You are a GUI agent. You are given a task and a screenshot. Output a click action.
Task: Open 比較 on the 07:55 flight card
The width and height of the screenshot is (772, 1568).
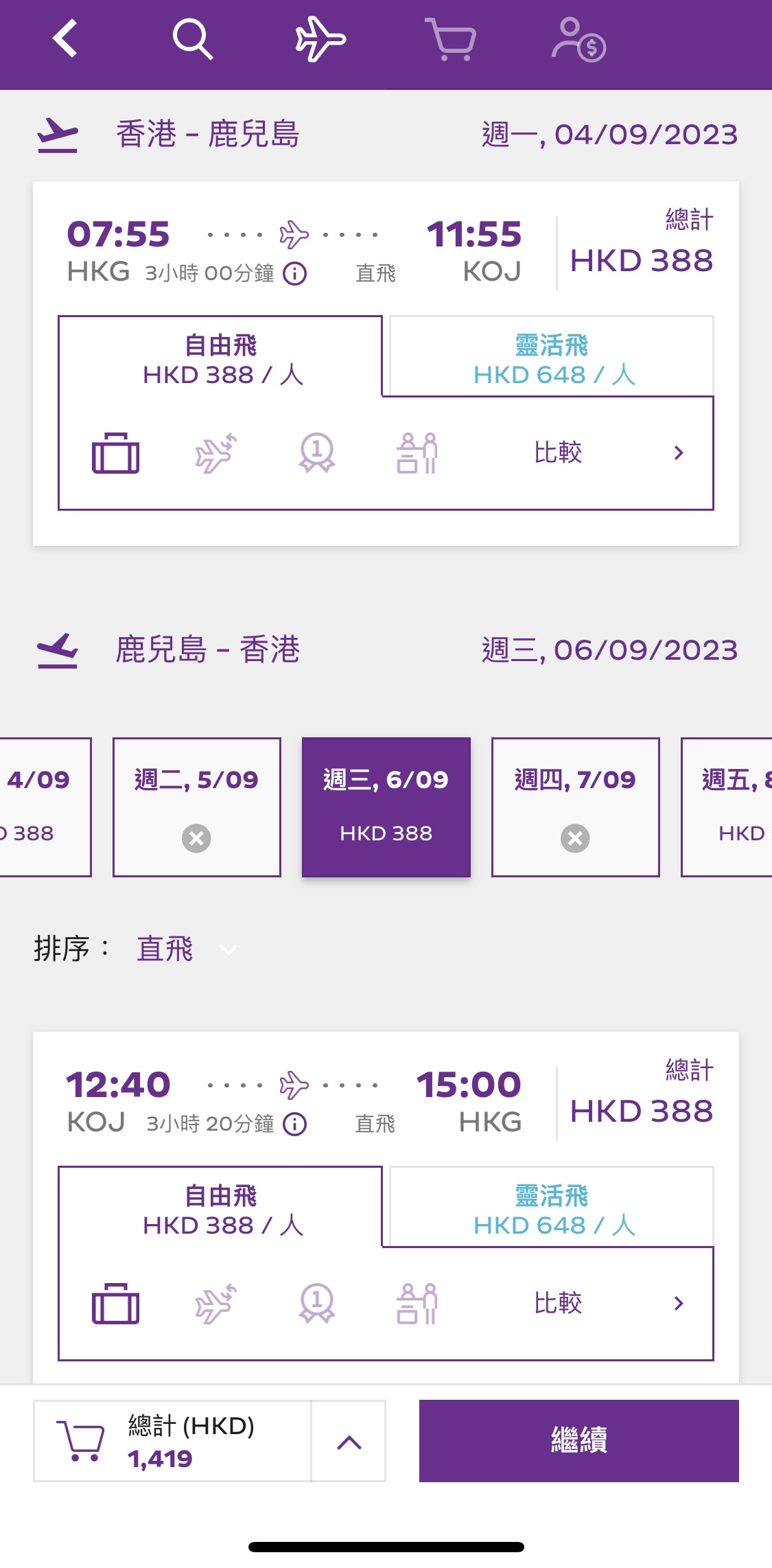[x=607, y=453]
